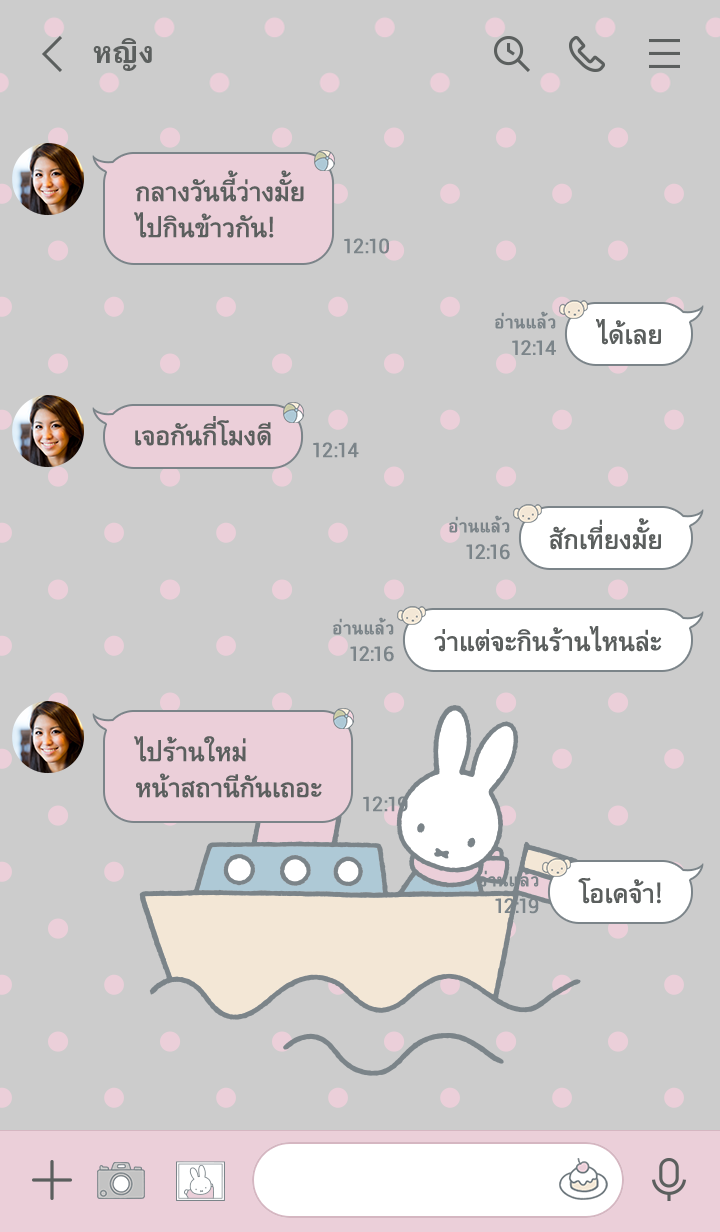Focus the message input field
Image resolution: width=720 pixels, height=1232 pixels.
click(x=400, y=1181)
